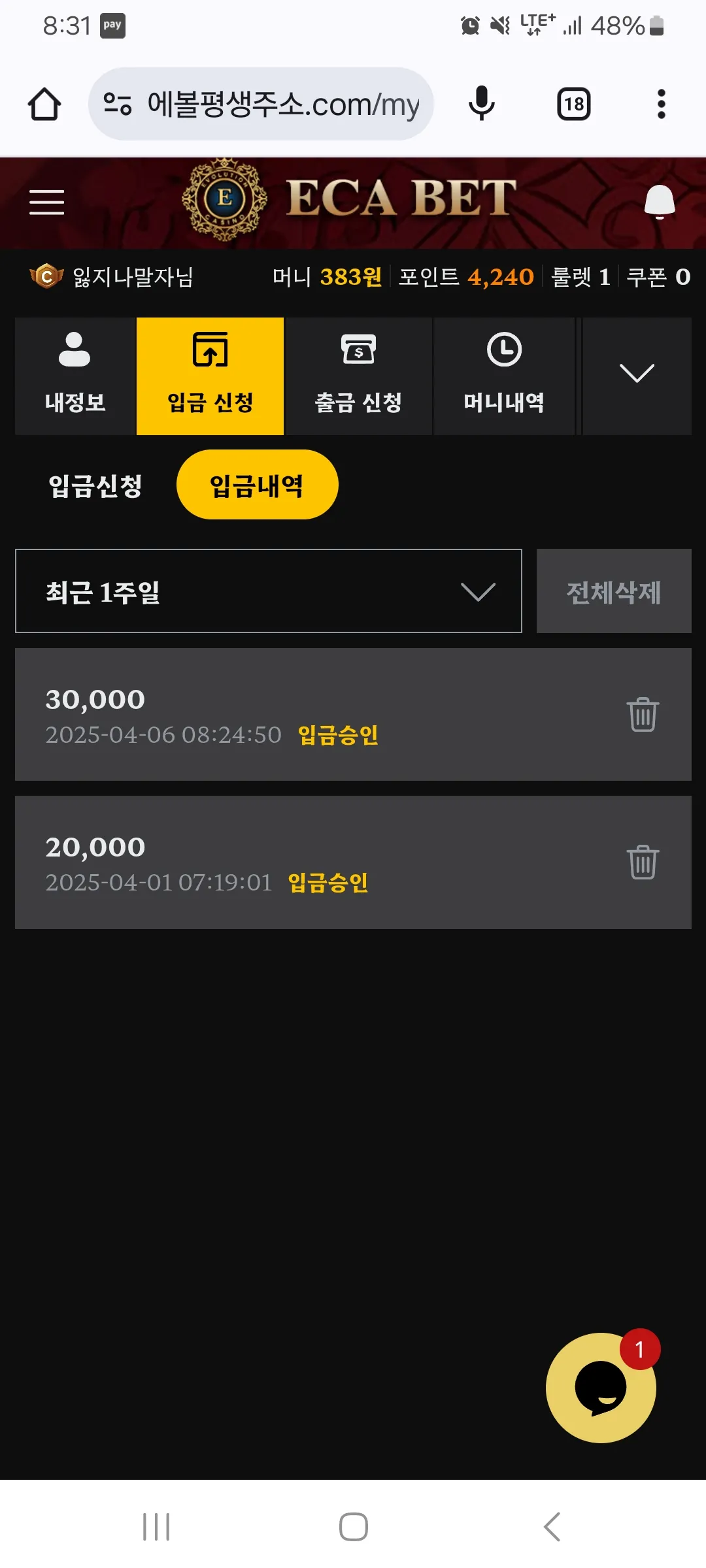The width and height of the screenshot is (706, 1568).
Task: Switch to the 입금신청 sub-tab
Action: [95, 485]
